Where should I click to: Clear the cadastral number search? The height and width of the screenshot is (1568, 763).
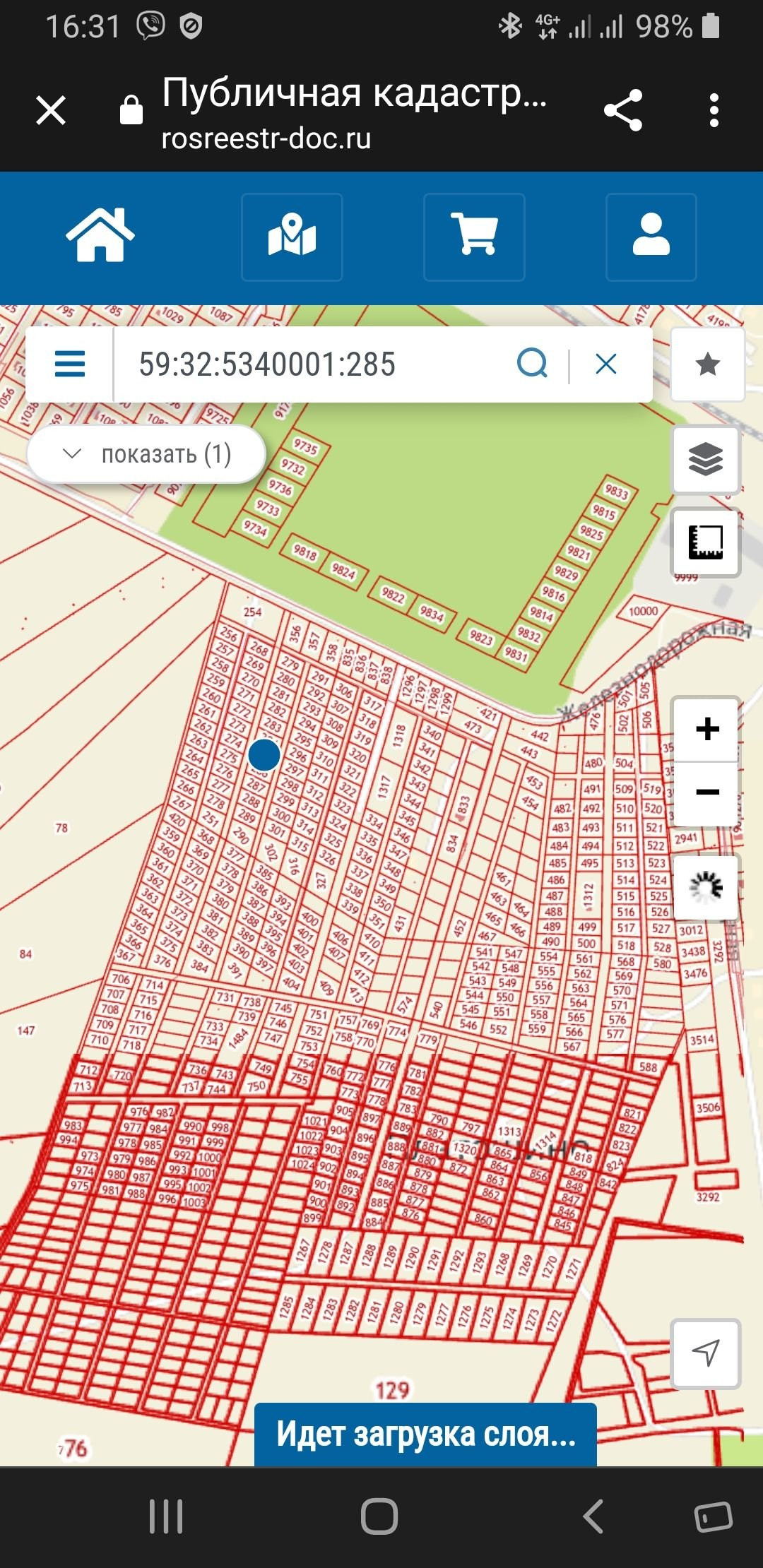pos(606,364)
